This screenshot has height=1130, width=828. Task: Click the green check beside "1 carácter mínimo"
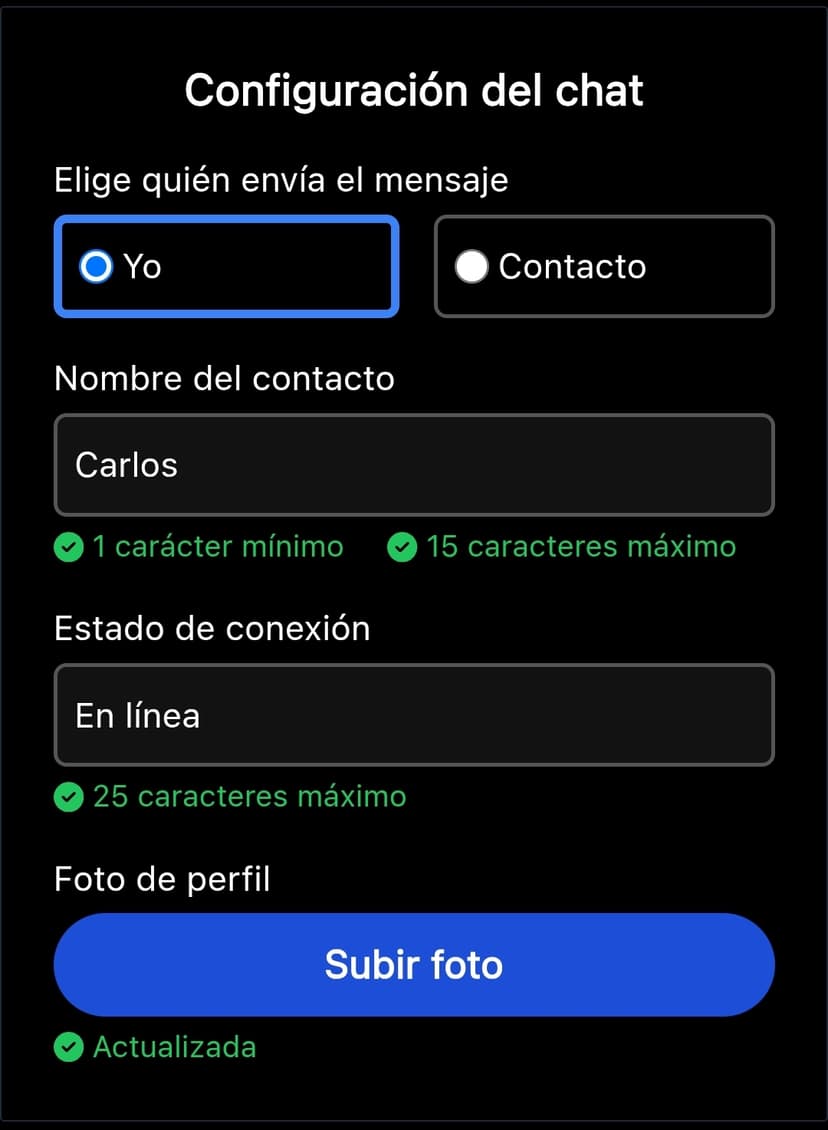pyautogui.click(x=68, y=547)
